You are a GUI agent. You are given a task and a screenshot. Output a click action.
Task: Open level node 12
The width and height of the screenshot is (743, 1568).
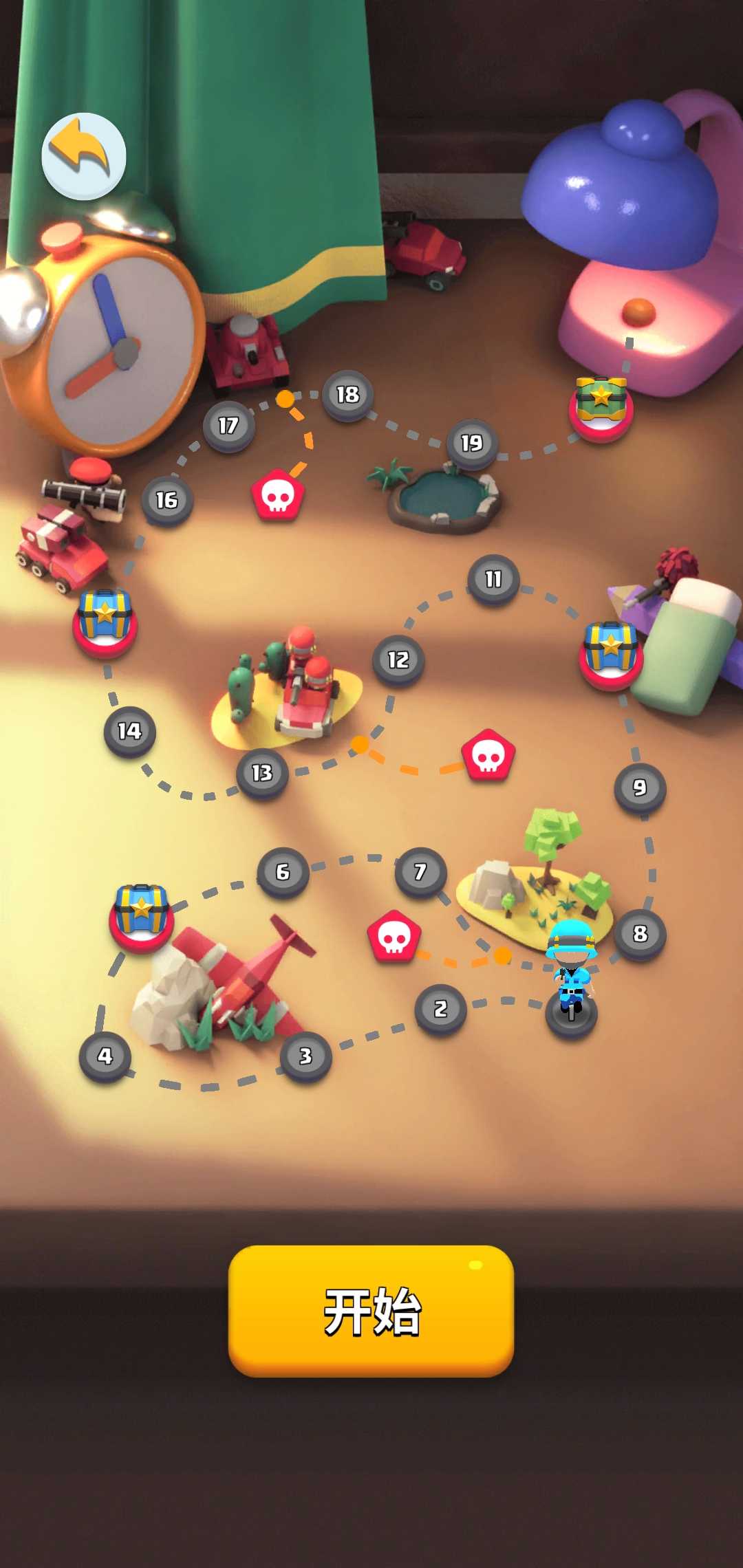click(398, 660)
